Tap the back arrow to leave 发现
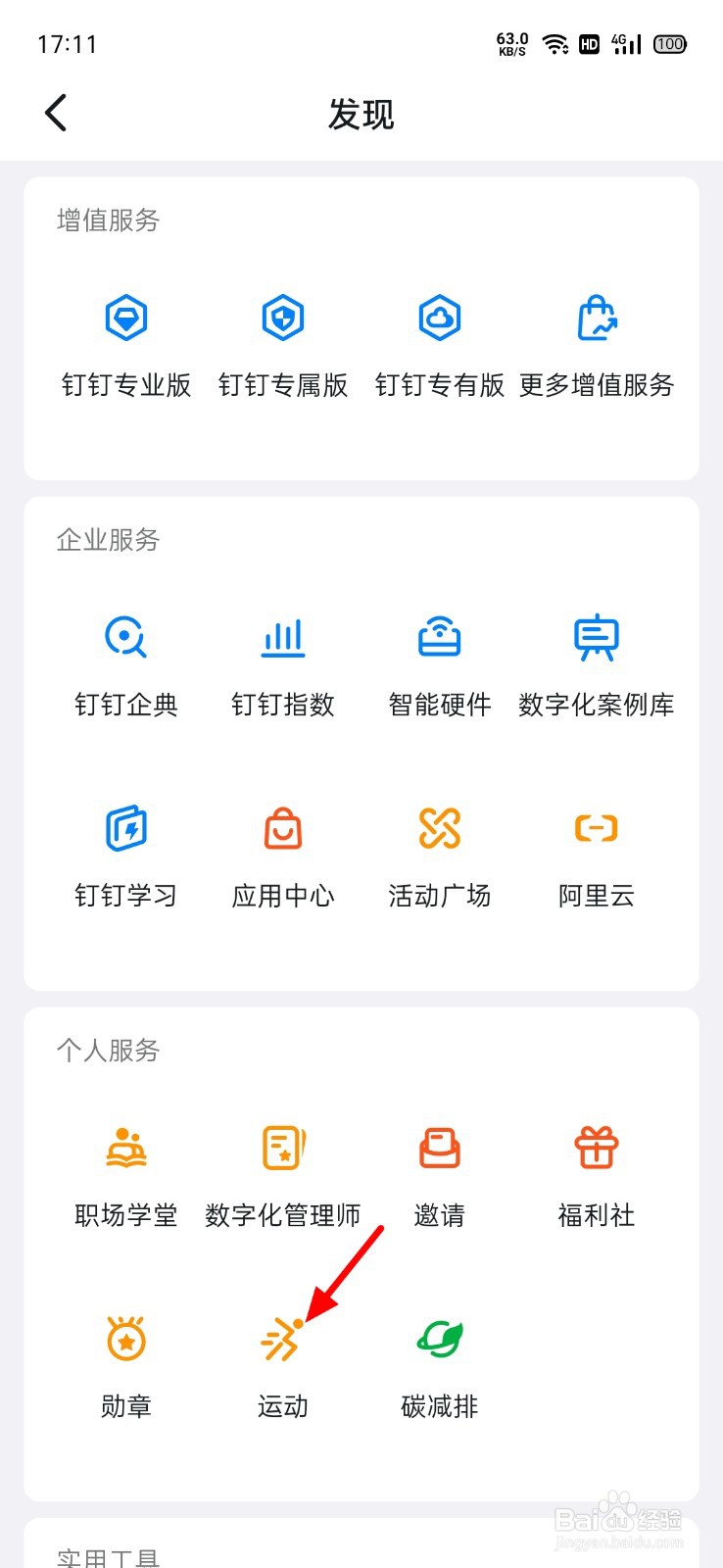723x1568 pixels. click(x=54, y=113)
